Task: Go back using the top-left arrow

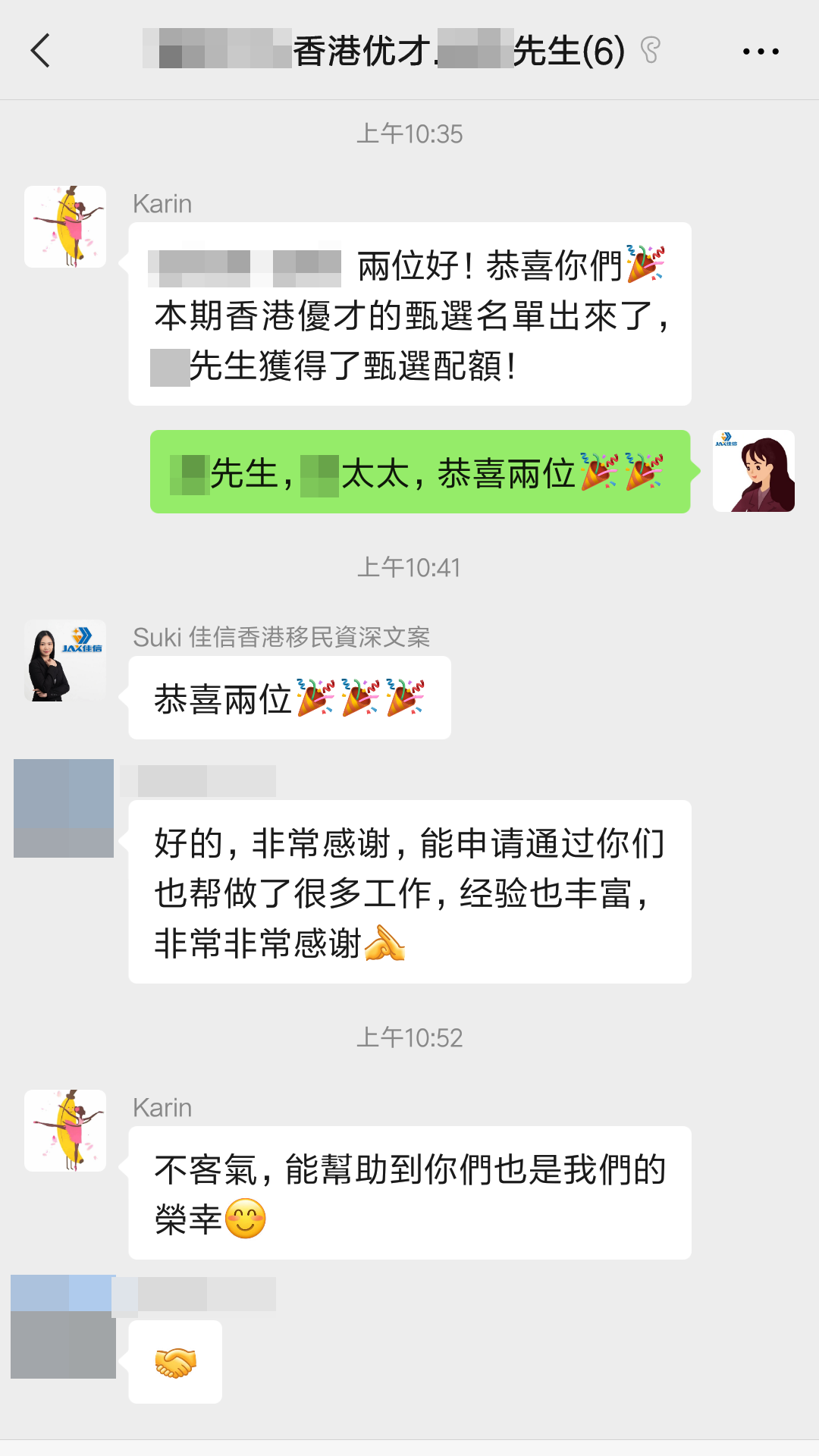Action: point(41,51)
